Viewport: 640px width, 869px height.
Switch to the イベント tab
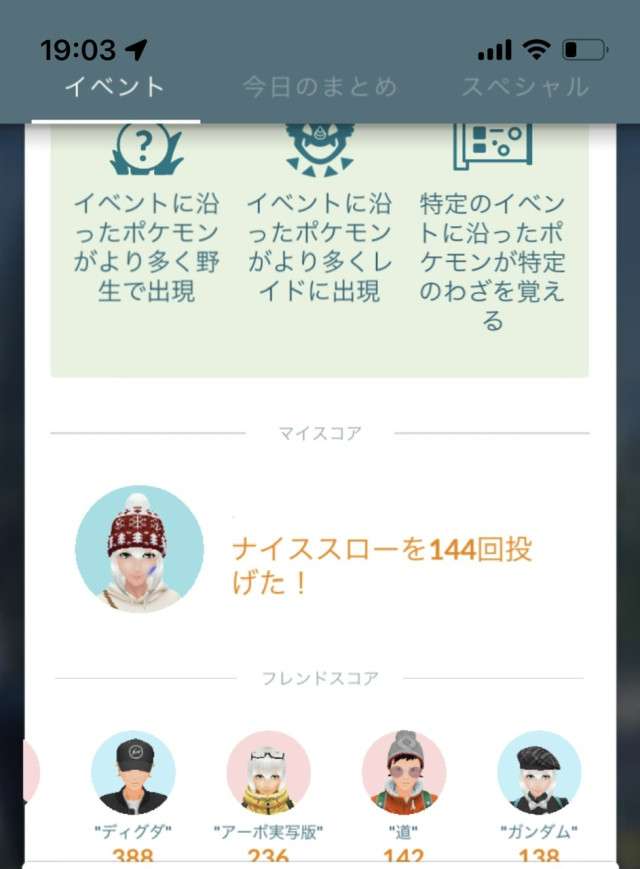coord(114,87)
